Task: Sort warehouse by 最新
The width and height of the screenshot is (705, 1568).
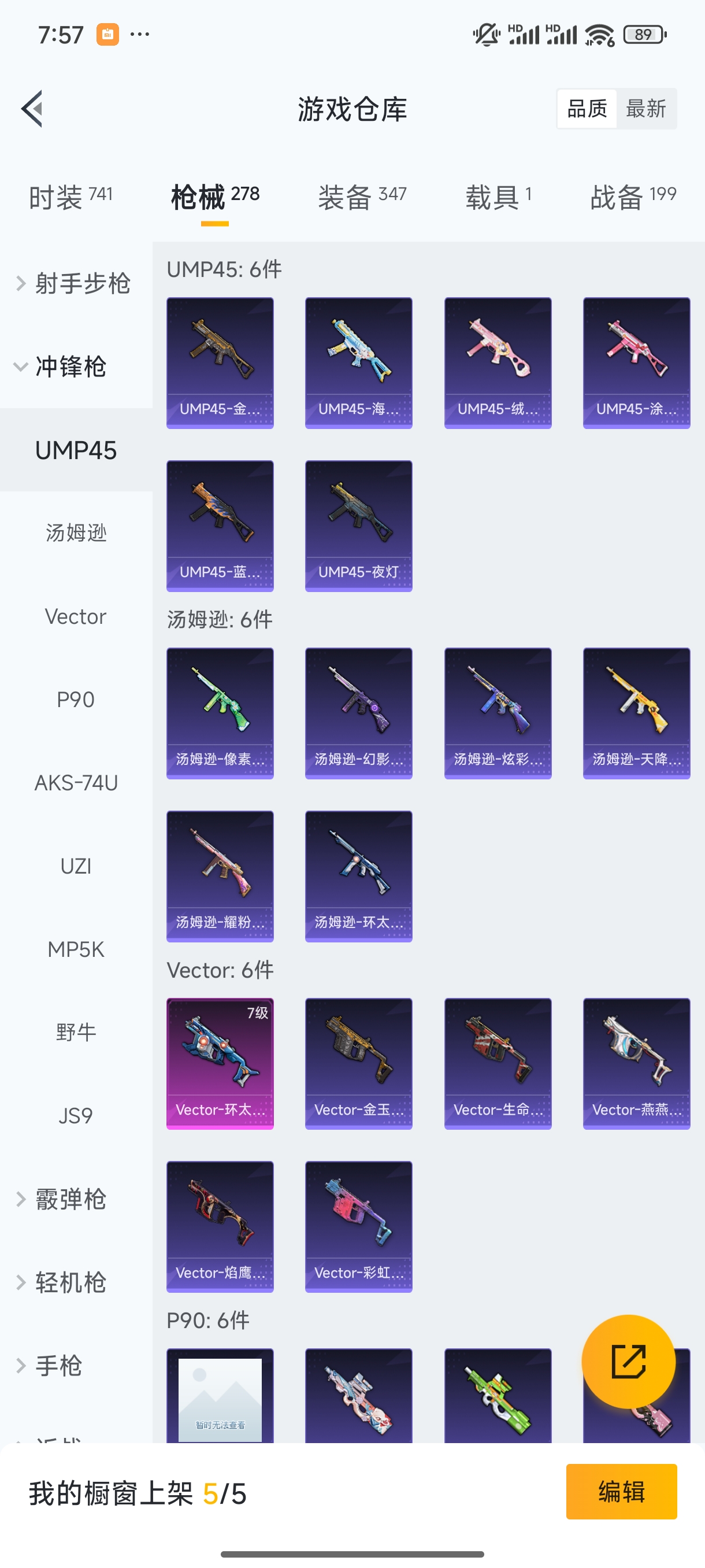Action: coord(645,109)
